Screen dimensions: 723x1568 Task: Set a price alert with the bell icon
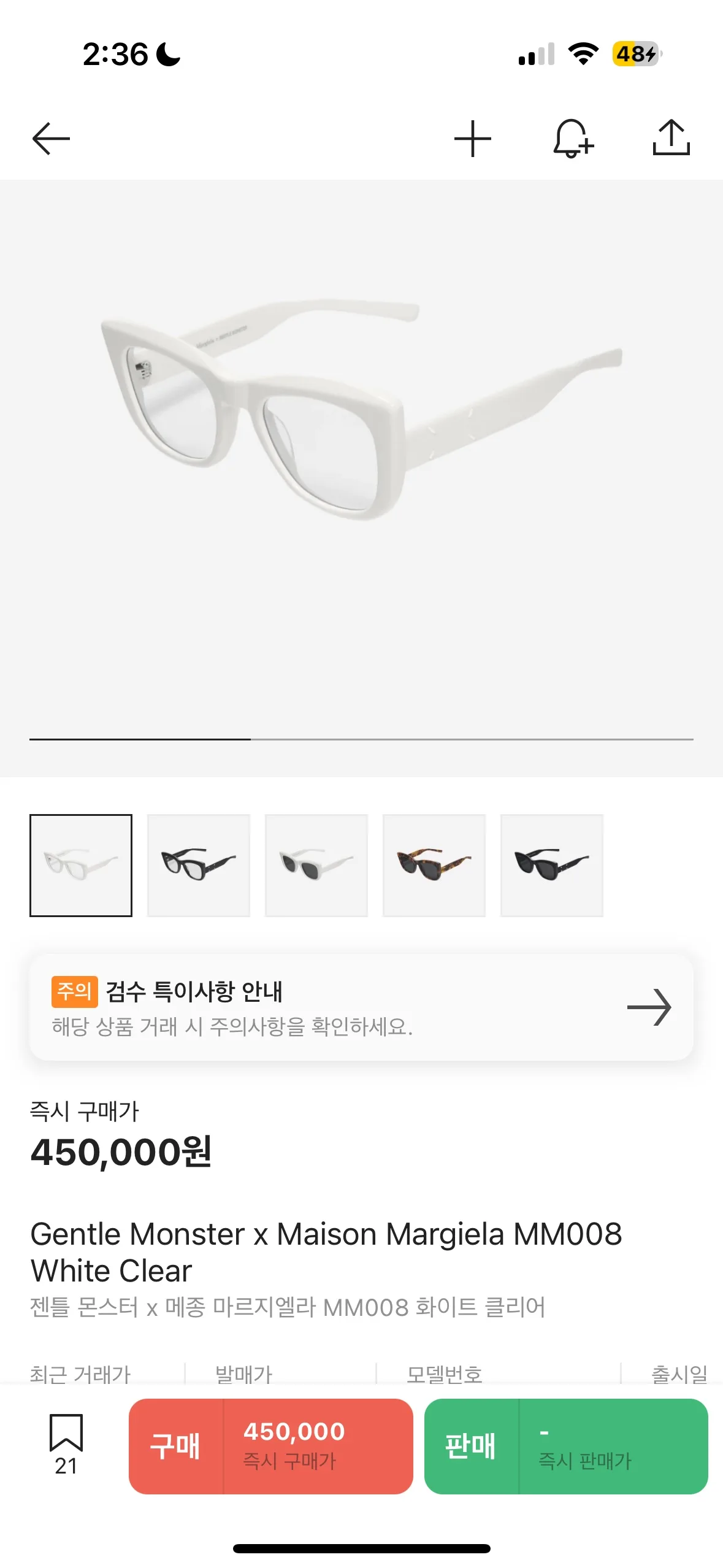(572, 139)
